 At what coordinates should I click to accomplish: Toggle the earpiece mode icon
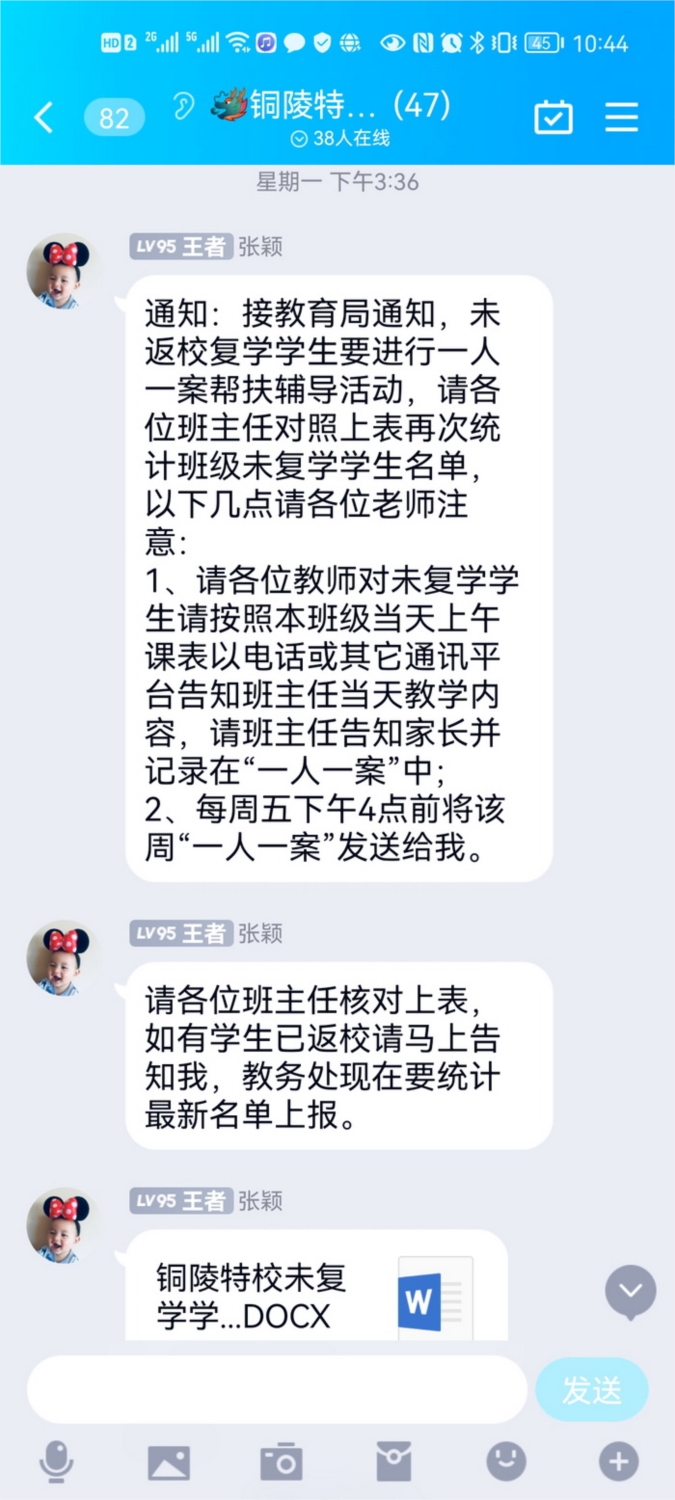[183, 106]
